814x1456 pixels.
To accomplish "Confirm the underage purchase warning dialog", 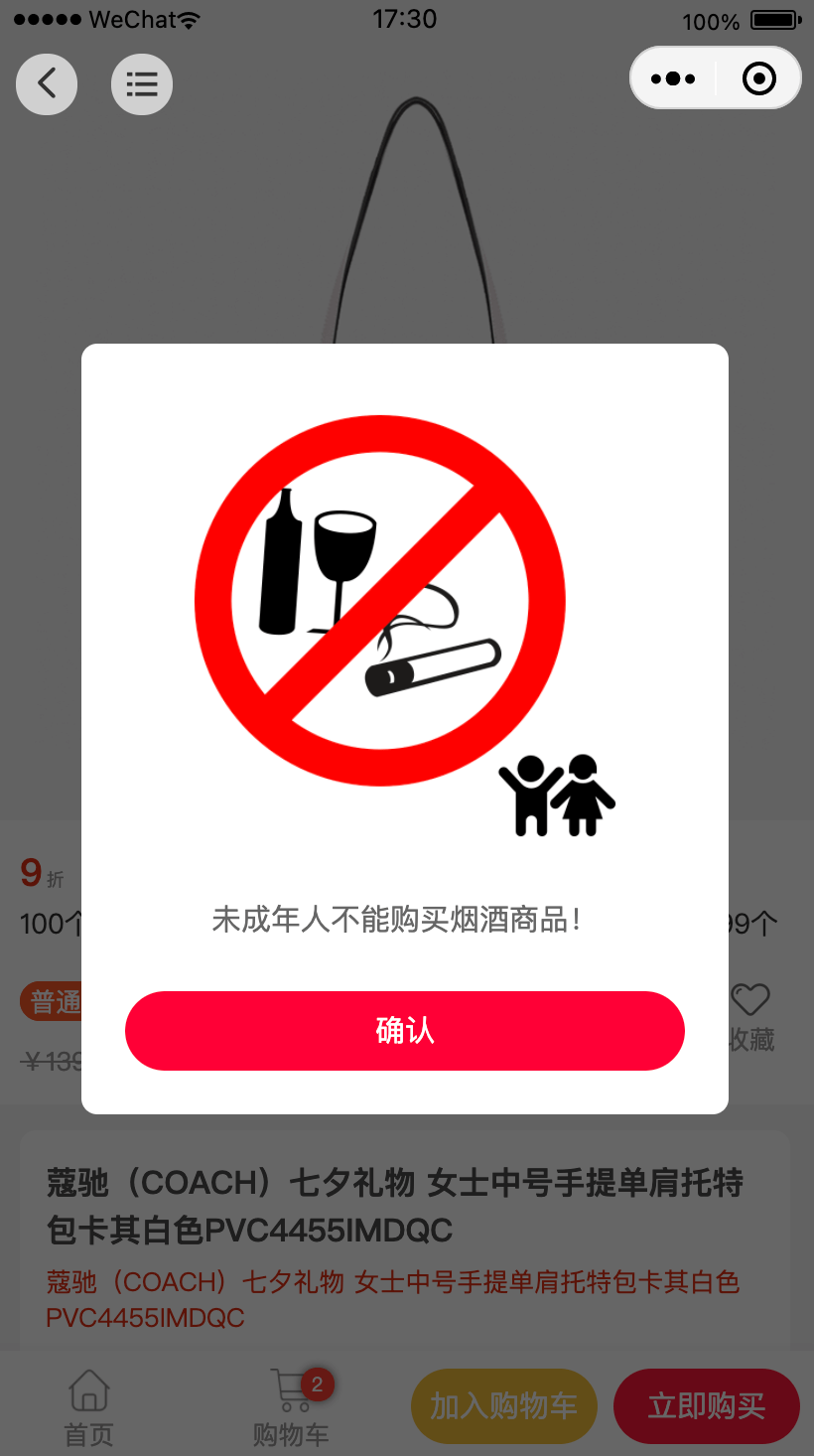I will pyautogui.click(x=405, y=1031).
